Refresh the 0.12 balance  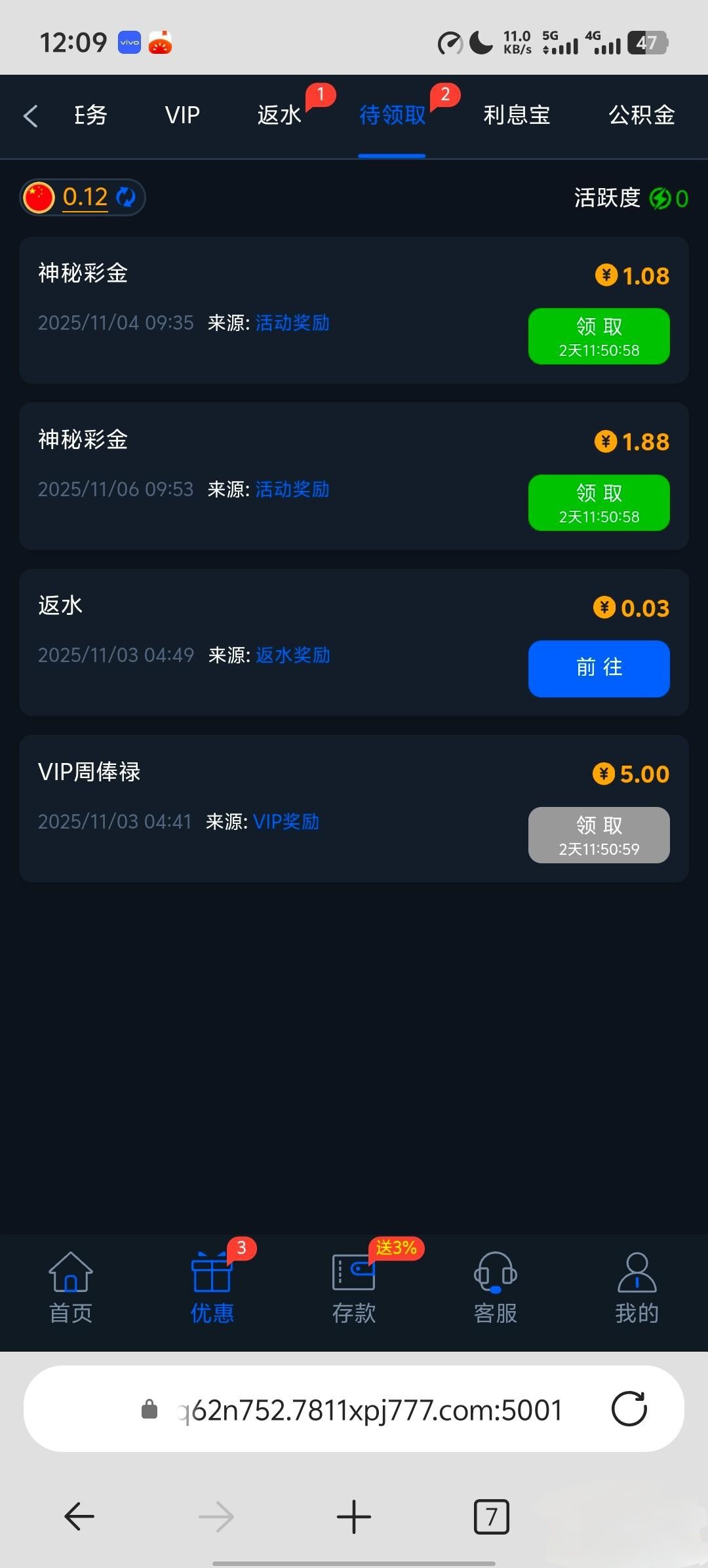pos(125,197)
